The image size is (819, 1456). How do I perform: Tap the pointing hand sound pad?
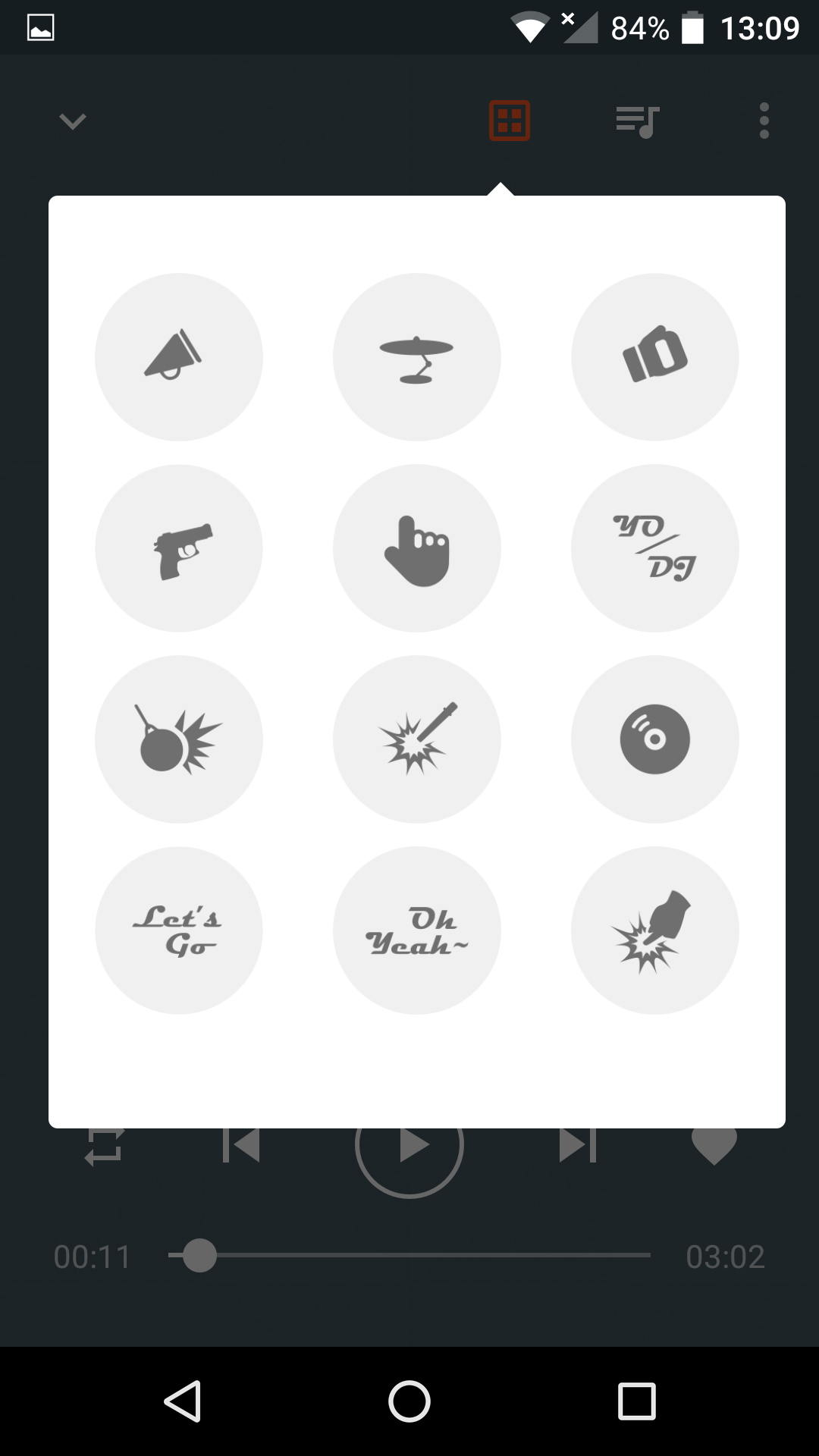(x=417, y=548)
